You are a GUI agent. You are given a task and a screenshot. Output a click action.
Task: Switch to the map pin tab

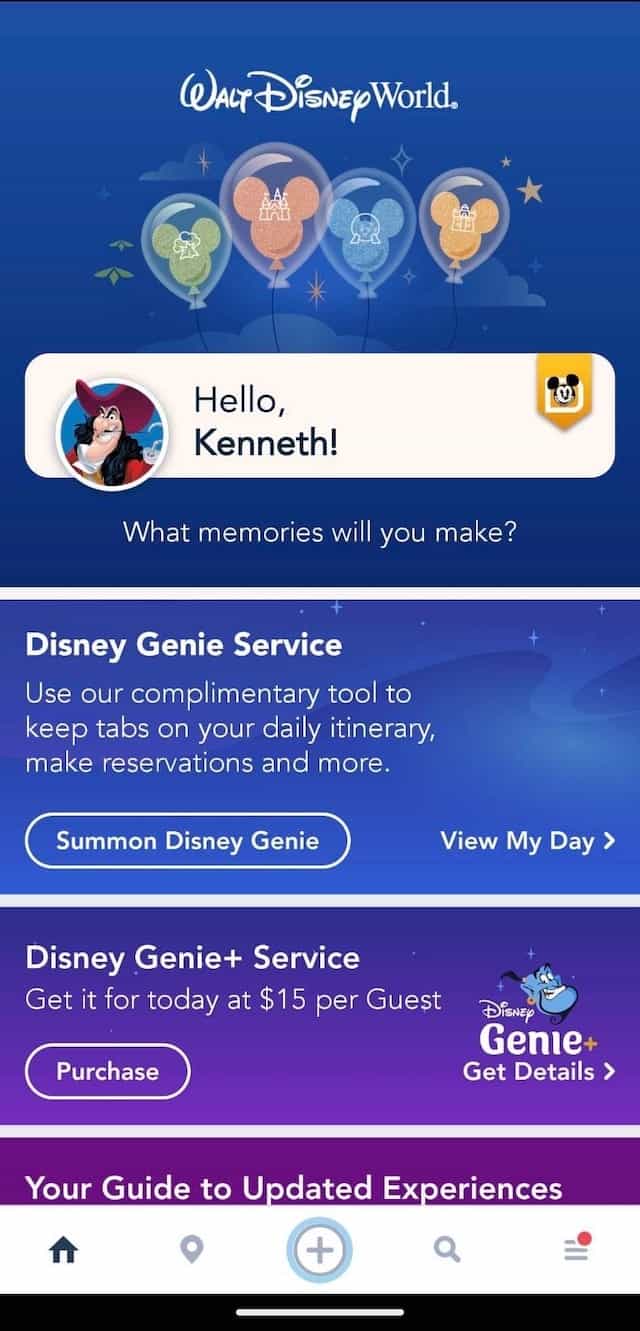pyautogui.click(x=192, y=1249)
